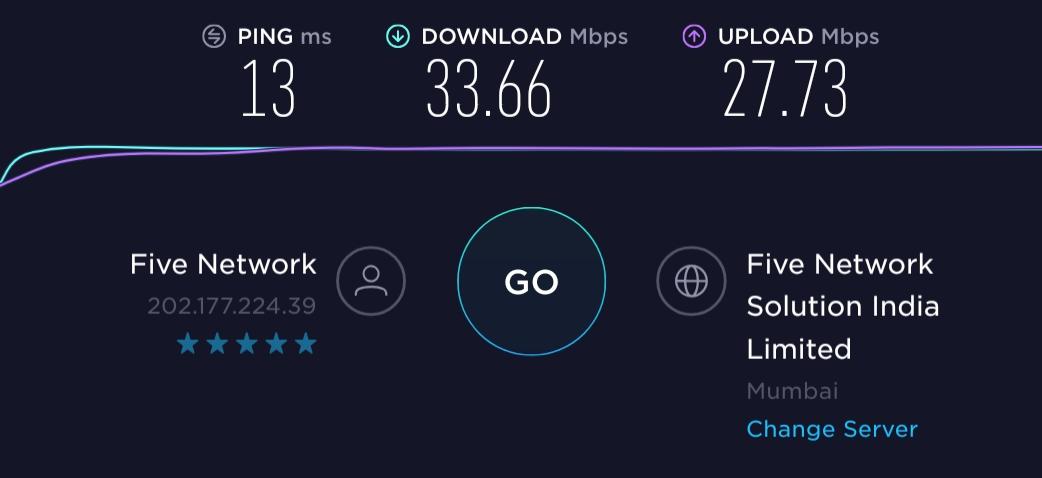Viewport: 1042px width, 478px height.
Task: Tap the user profile icon beside Five Network
Action: pos(371,282)
